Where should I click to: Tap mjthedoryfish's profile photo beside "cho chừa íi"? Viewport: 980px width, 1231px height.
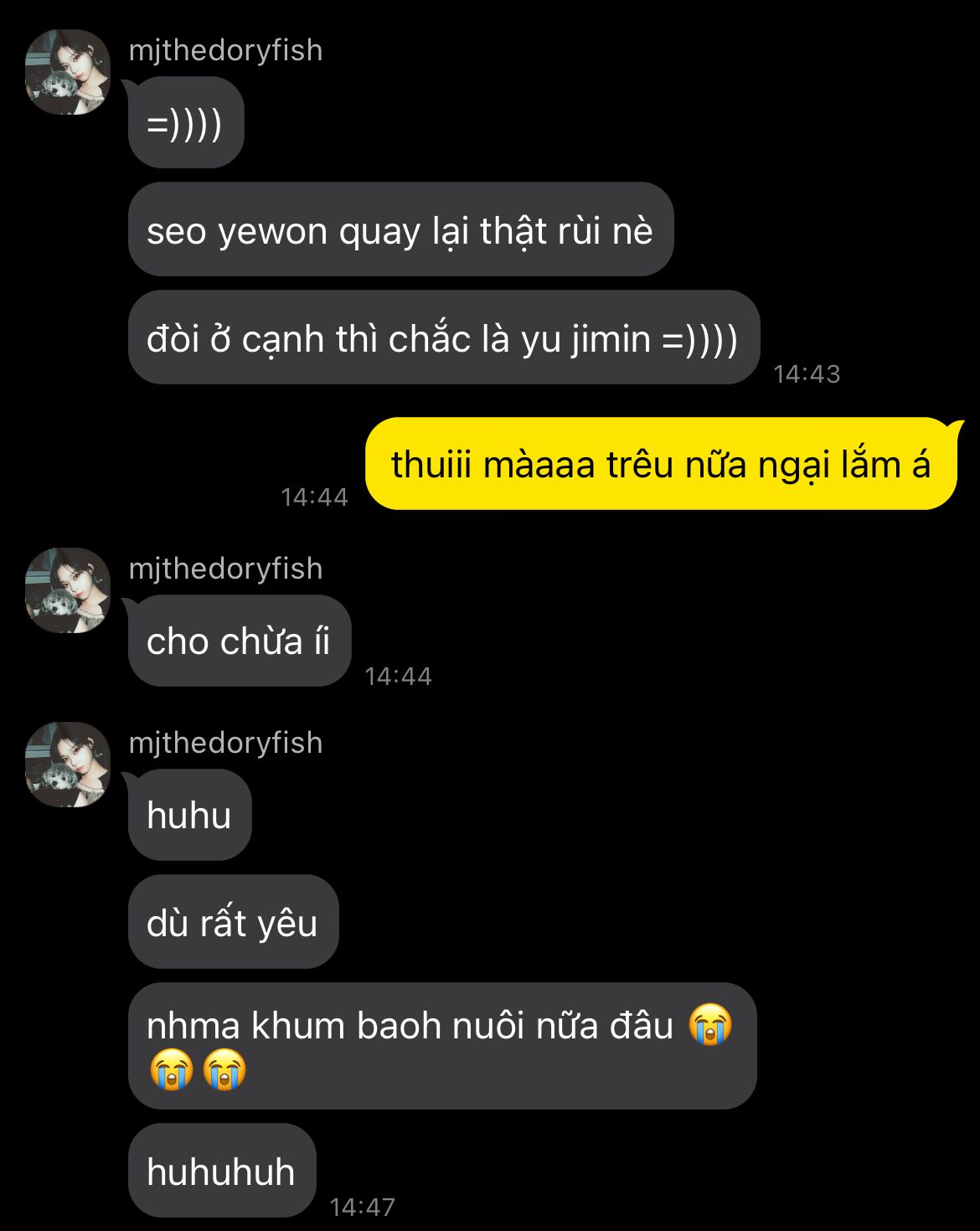coord(68,590)
